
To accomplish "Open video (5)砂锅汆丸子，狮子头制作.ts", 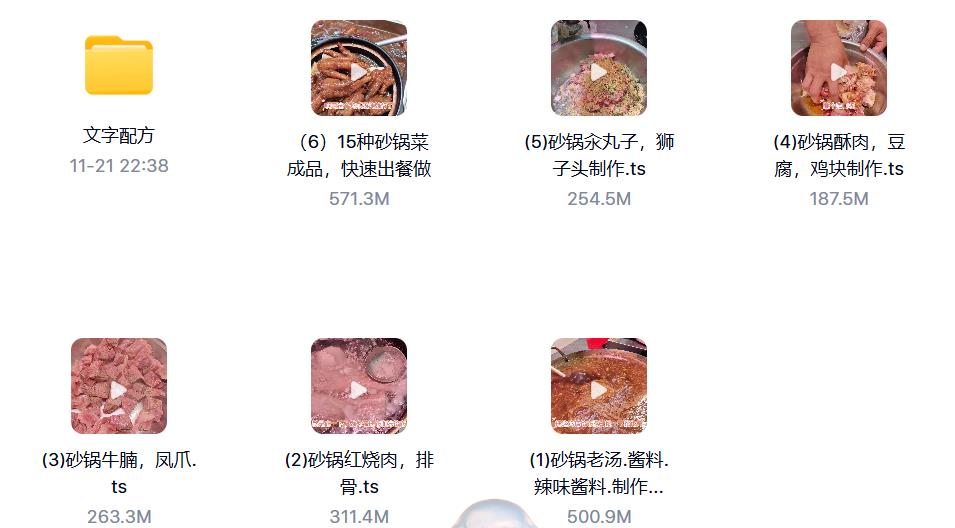I will [598, 68].
